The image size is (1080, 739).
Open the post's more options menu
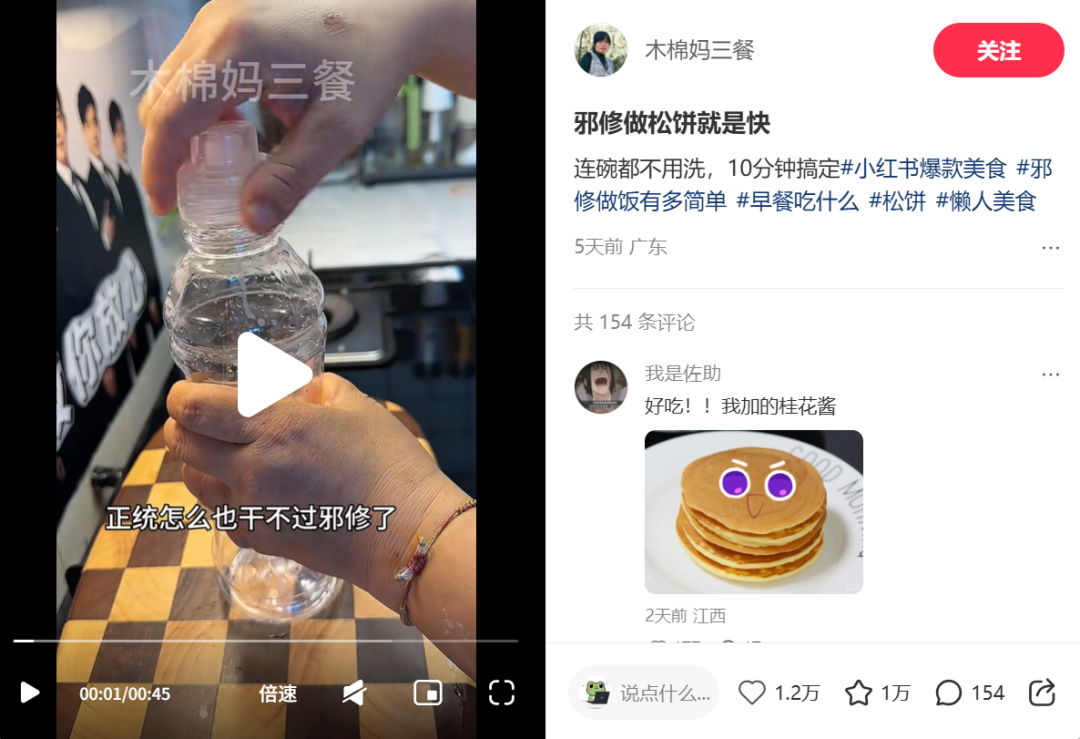1050,248
